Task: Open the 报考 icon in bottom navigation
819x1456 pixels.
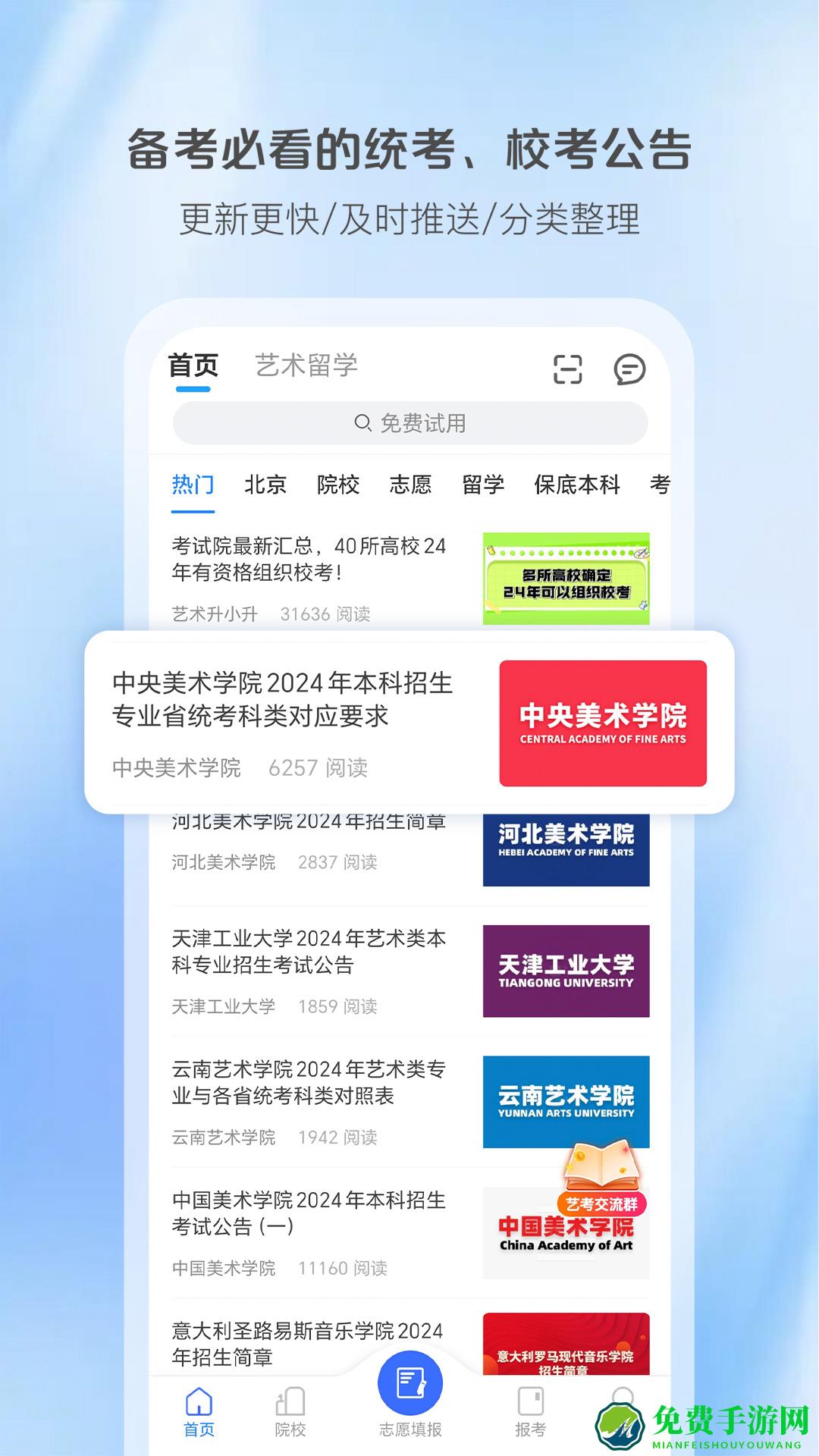Action: point(531,1399)
